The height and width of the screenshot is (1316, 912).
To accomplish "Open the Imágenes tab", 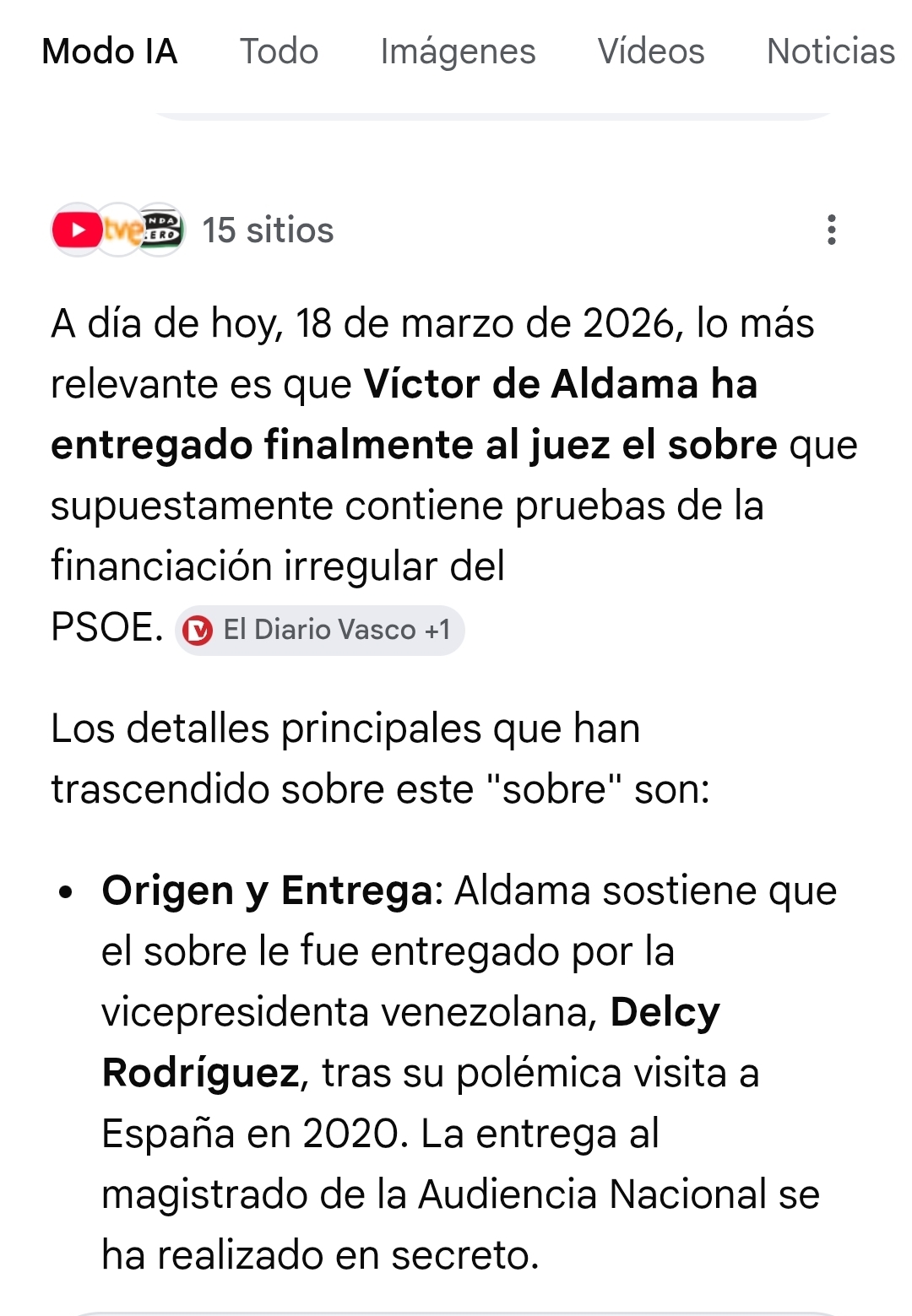I will pos(458,51).
